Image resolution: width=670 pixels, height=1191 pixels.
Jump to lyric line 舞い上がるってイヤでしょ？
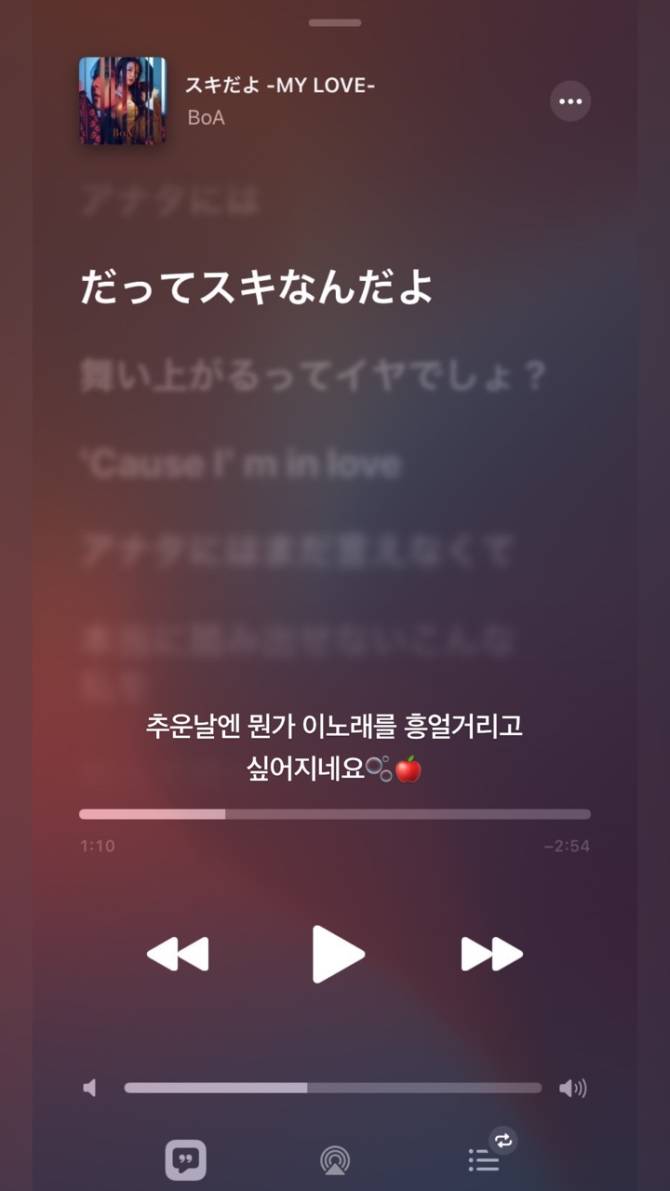(314, 377)
